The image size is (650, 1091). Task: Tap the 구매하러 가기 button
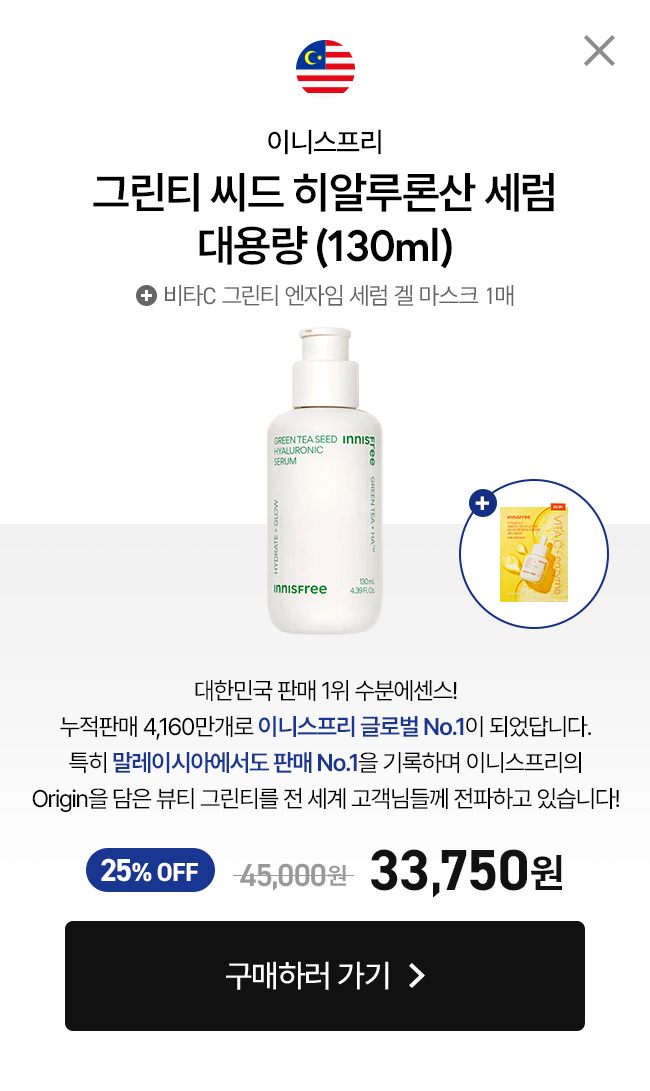pyautogui.click(x=325, y=975)
